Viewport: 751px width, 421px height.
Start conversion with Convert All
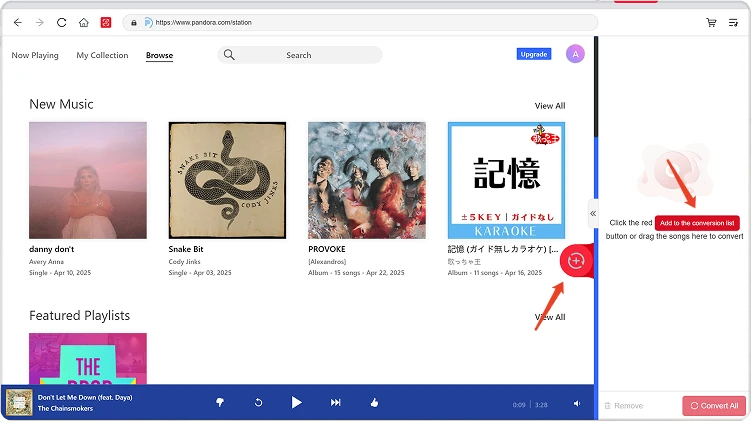point(714,405)
